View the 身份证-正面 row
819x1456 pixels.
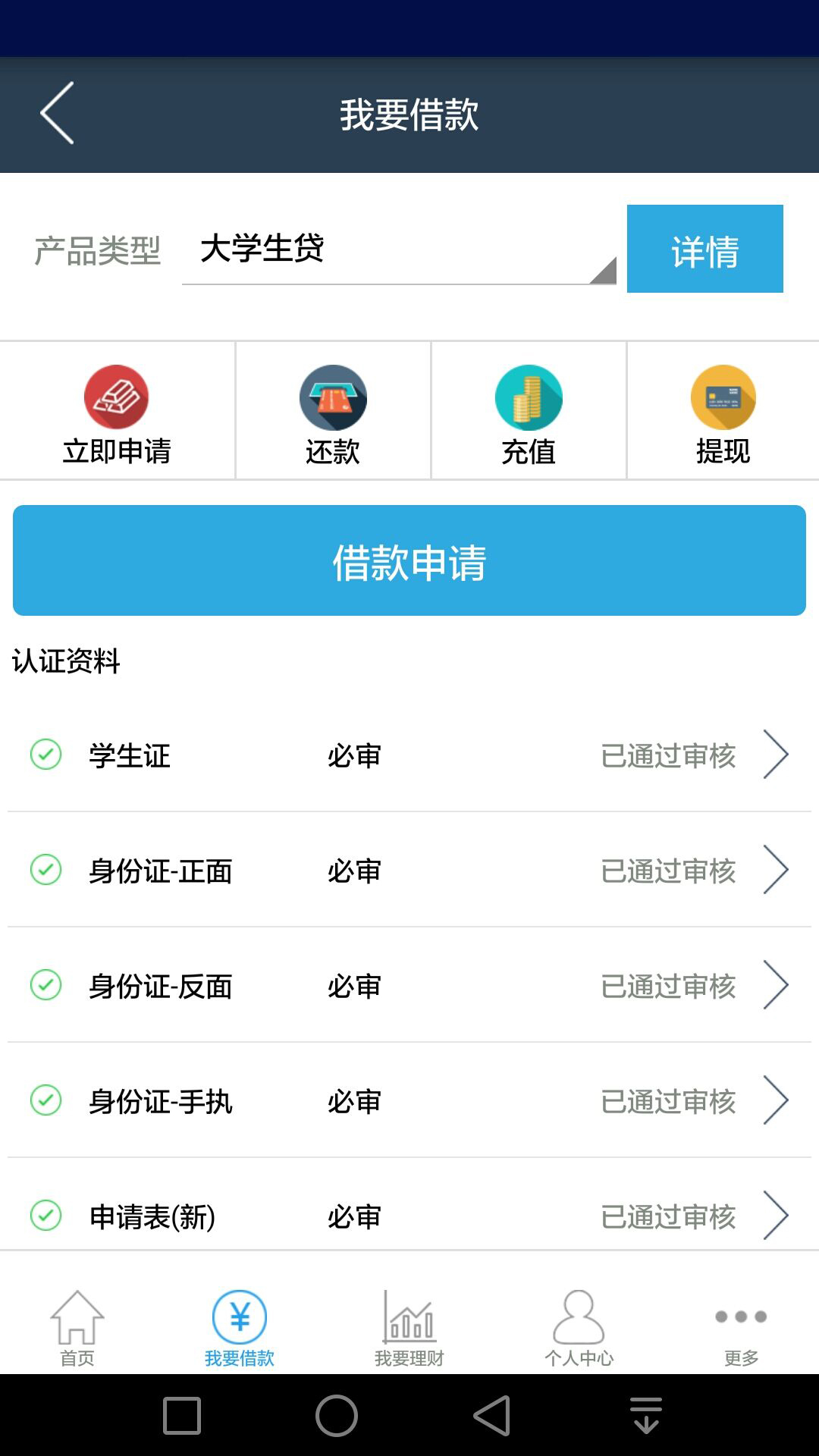[x=409, y=871]
